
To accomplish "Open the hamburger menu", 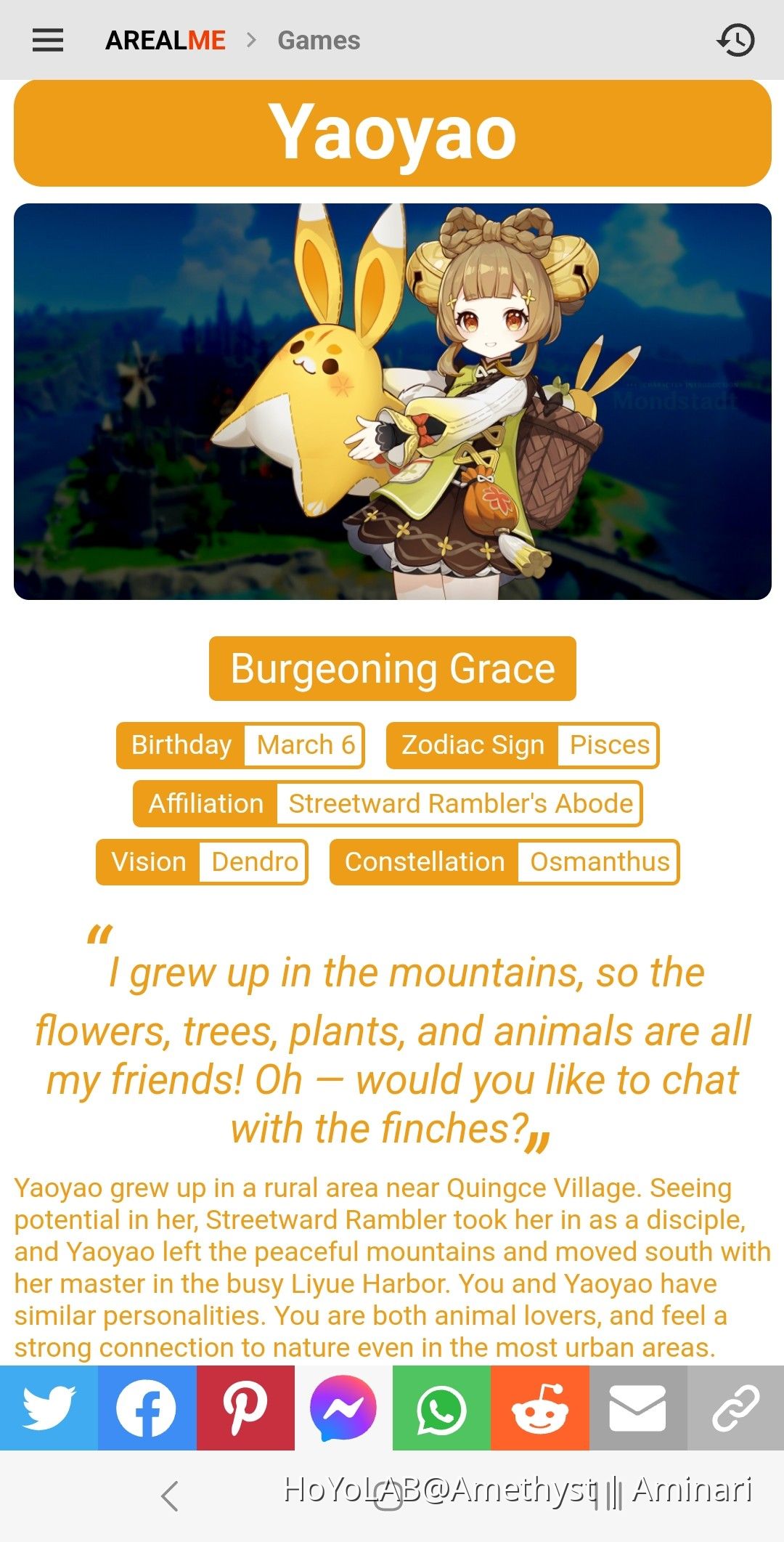I will point(48,40).
